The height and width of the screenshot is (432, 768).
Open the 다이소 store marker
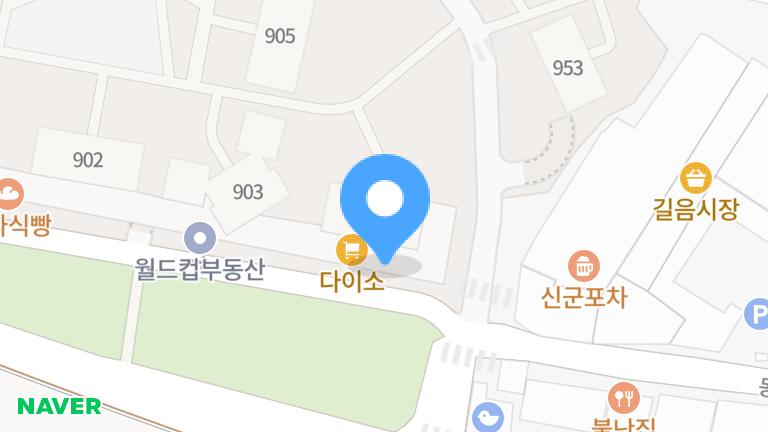(x=350, y=247)
